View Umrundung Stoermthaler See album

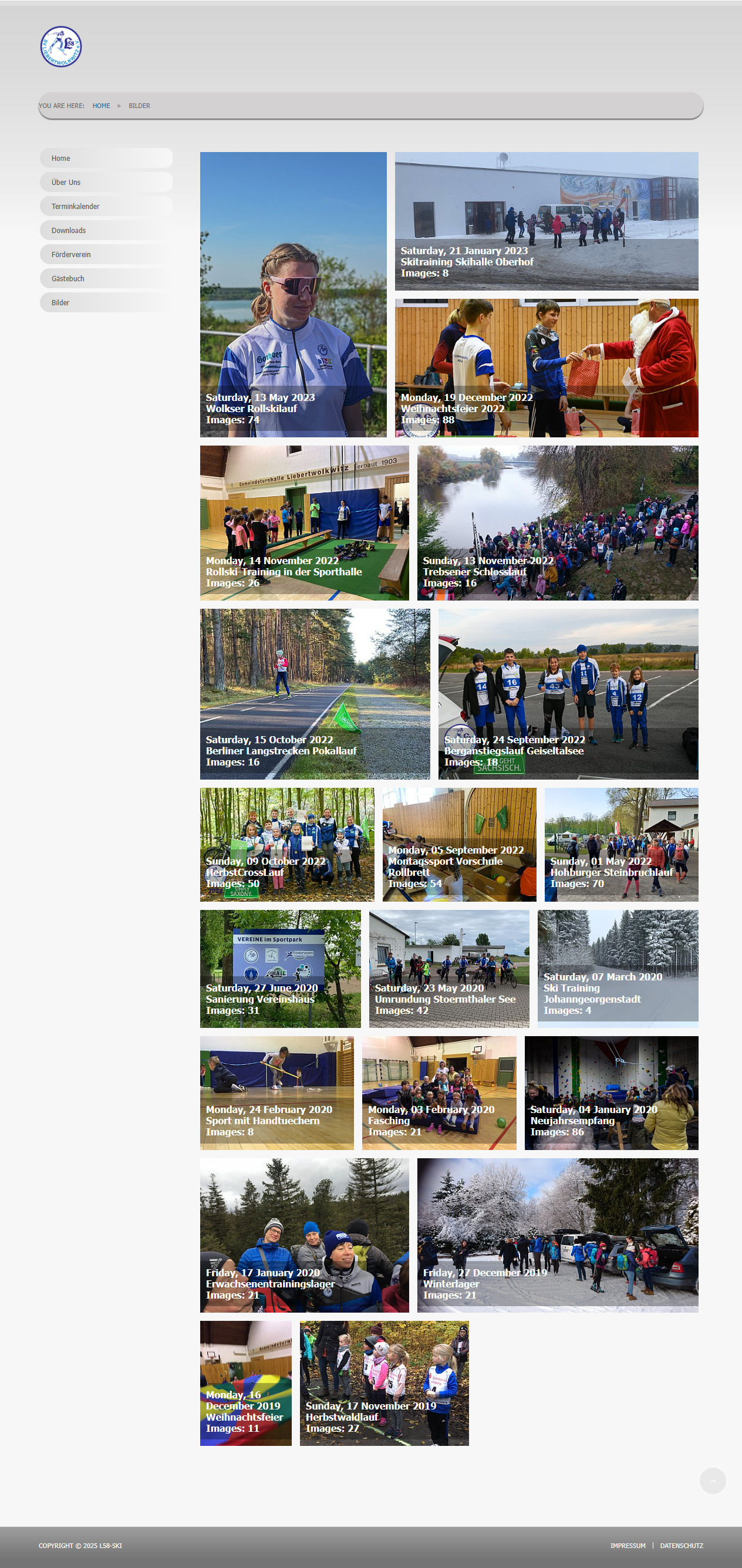(x=449, y=969)
